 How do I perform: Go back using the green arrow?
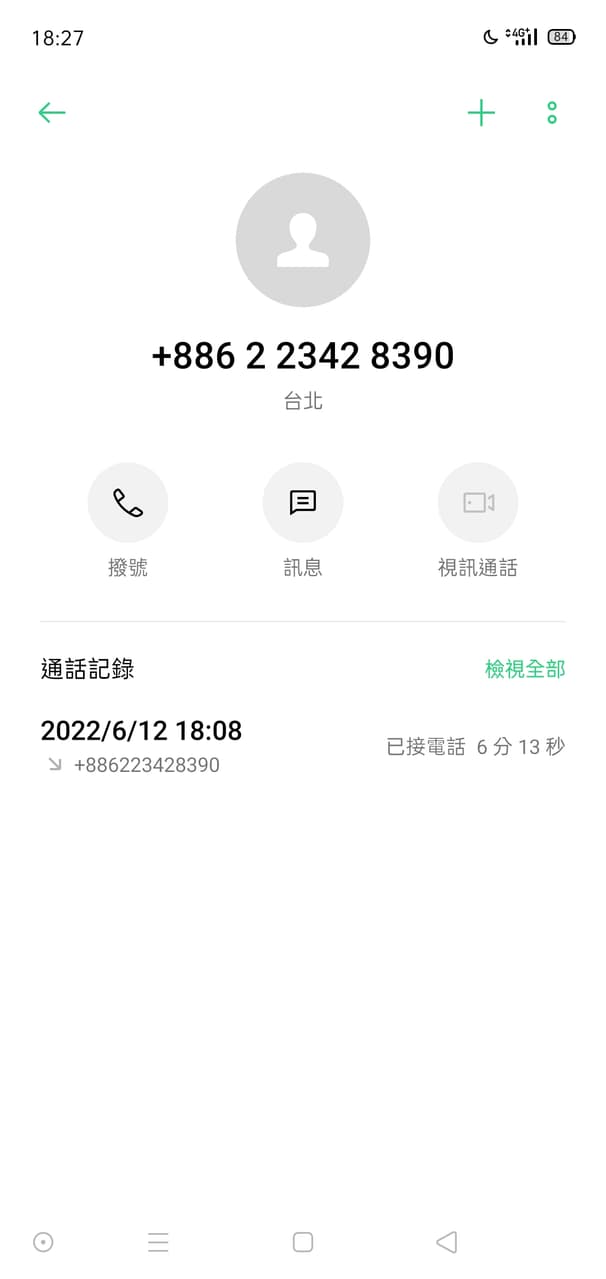coord(51,112)
